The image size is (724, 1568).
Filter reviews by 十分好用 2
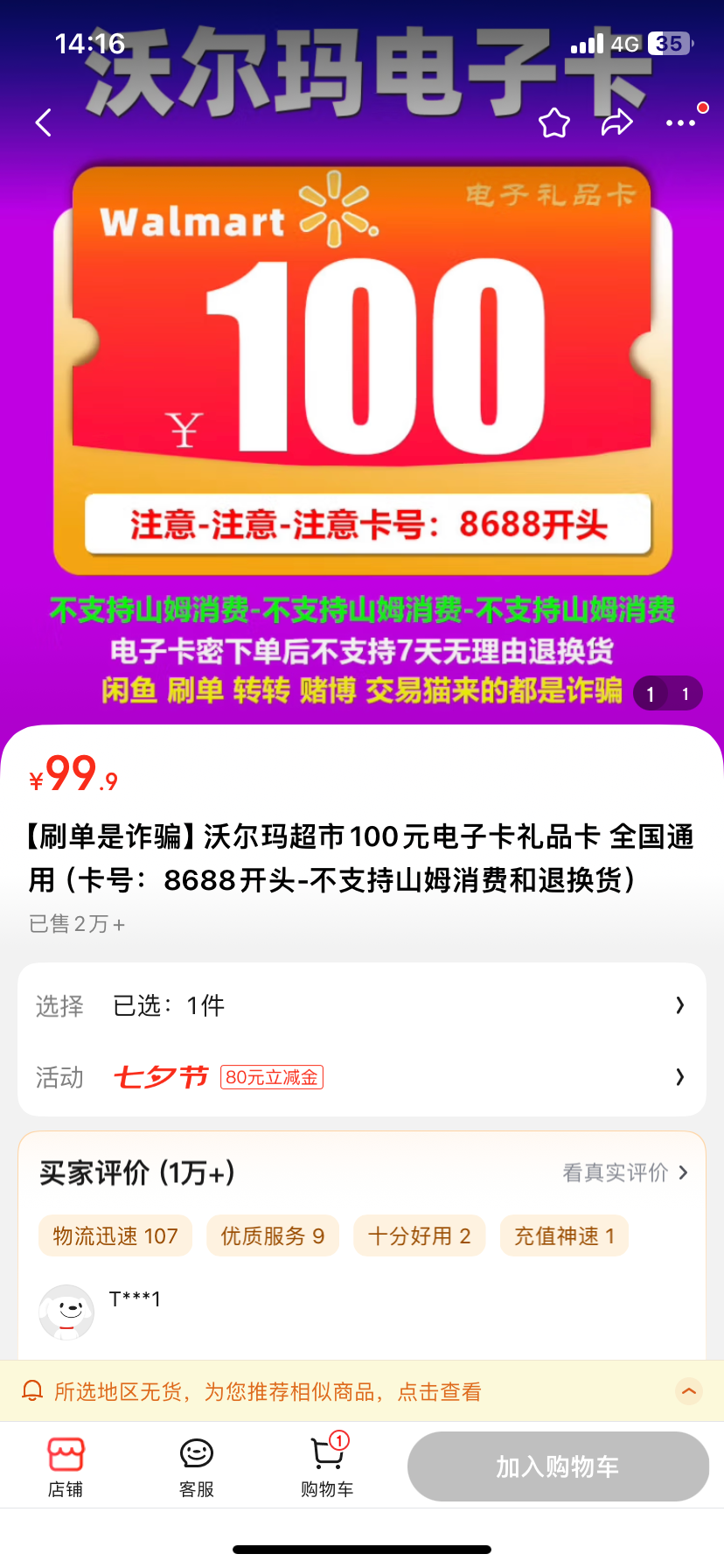(x=419, y=1236)
